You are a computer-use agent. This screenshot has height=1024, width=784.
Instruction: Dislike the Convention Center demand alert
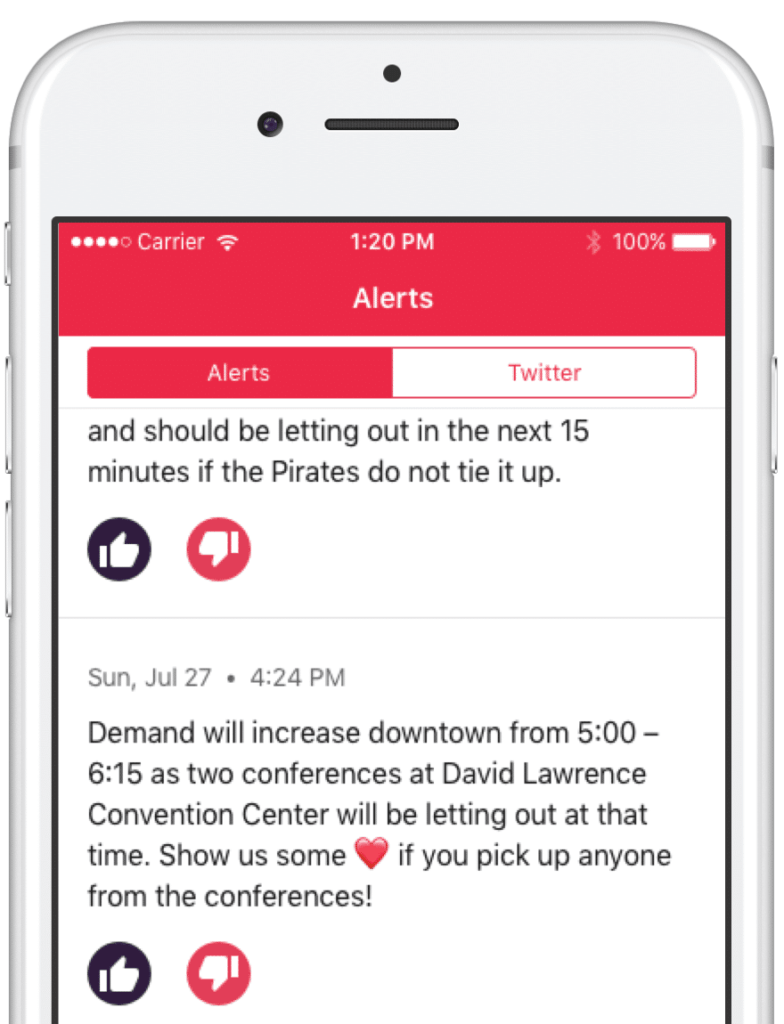point(218,973)
